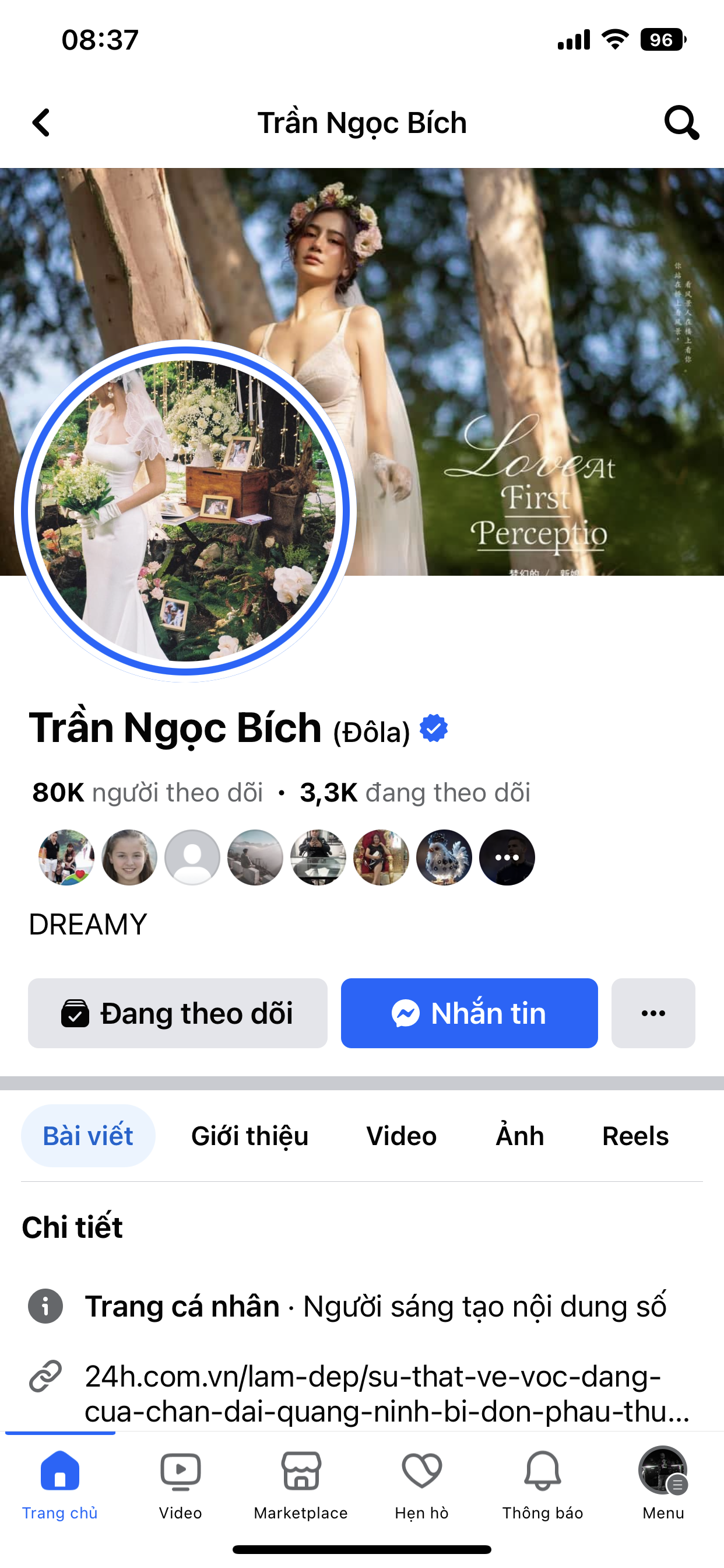This screenshot has width=724, height=1568.
Task: Open search on this profile
Action: pyautogui.click(x=681, y=123)
